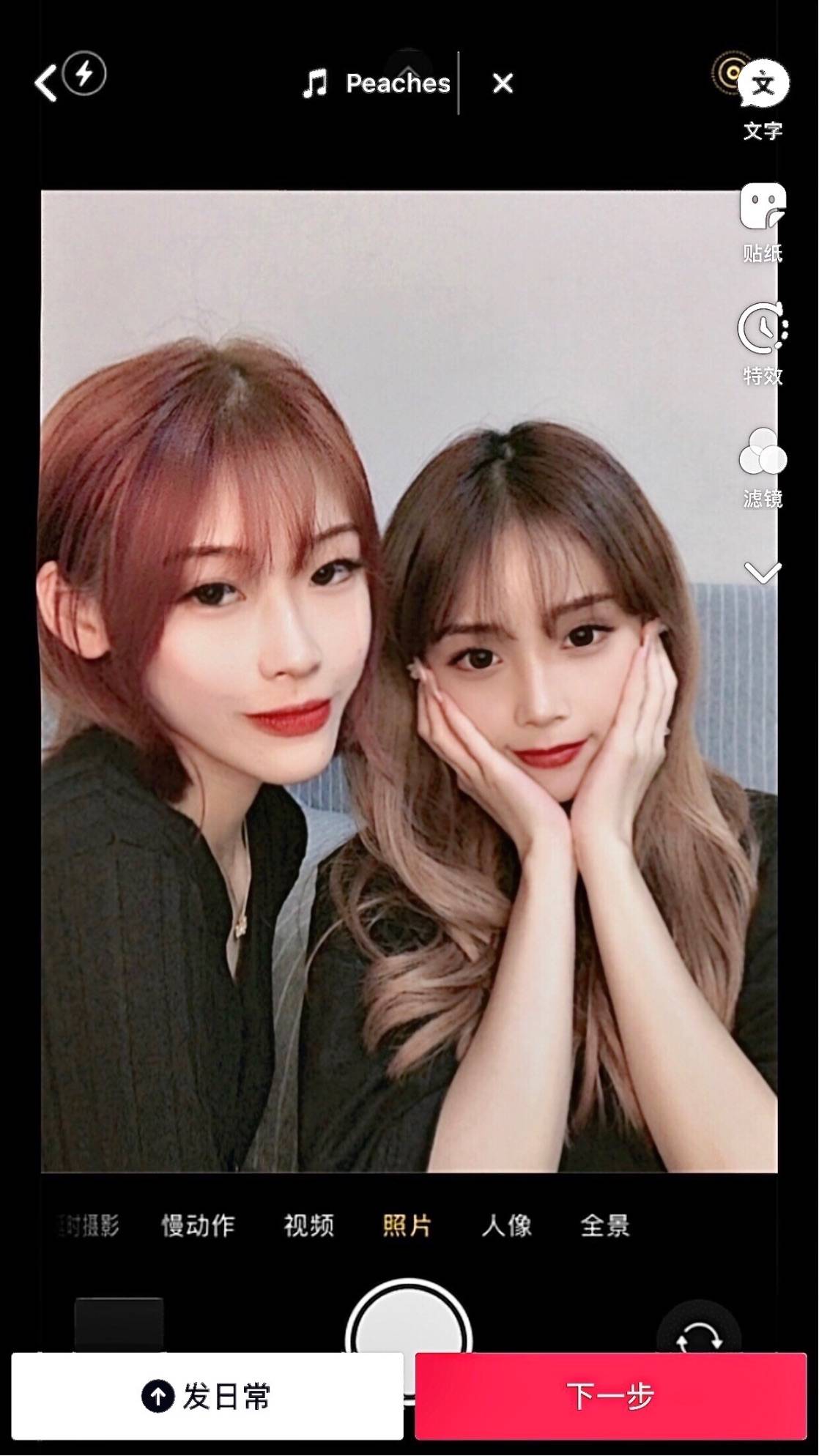Tap 发日常 to post daily story
The width and height of the screenshot is (819, 1456).
(x=207, y=1396)
